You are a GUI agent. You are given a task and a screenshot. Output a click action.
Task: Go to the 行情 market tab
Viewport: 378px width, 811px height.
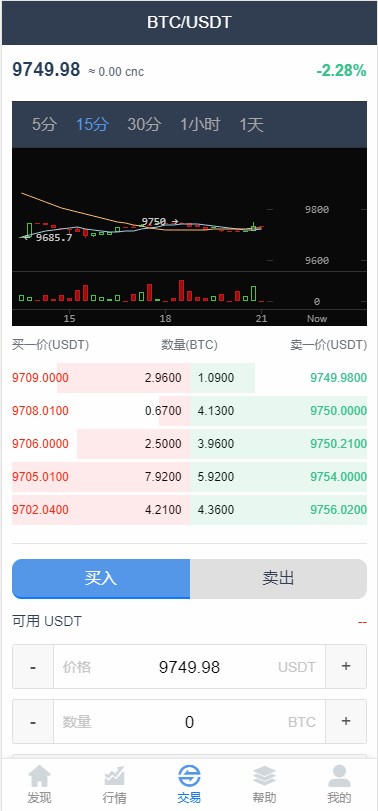[x=114, y=785]
